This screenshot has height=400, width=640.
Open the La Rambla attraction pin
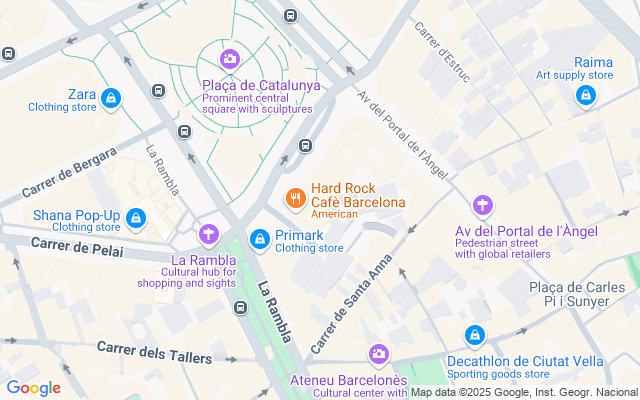(208, 235)
